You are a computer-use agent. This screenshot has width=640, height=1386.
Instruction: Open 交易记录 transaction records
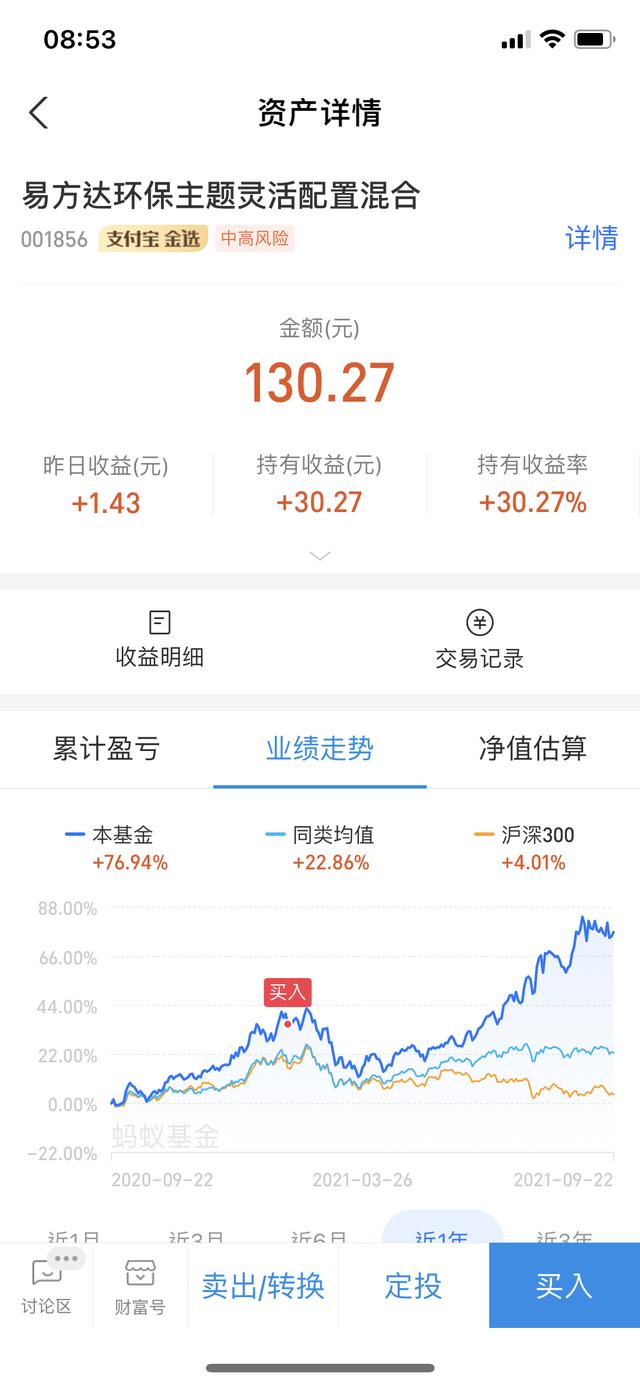pos(480,640)
